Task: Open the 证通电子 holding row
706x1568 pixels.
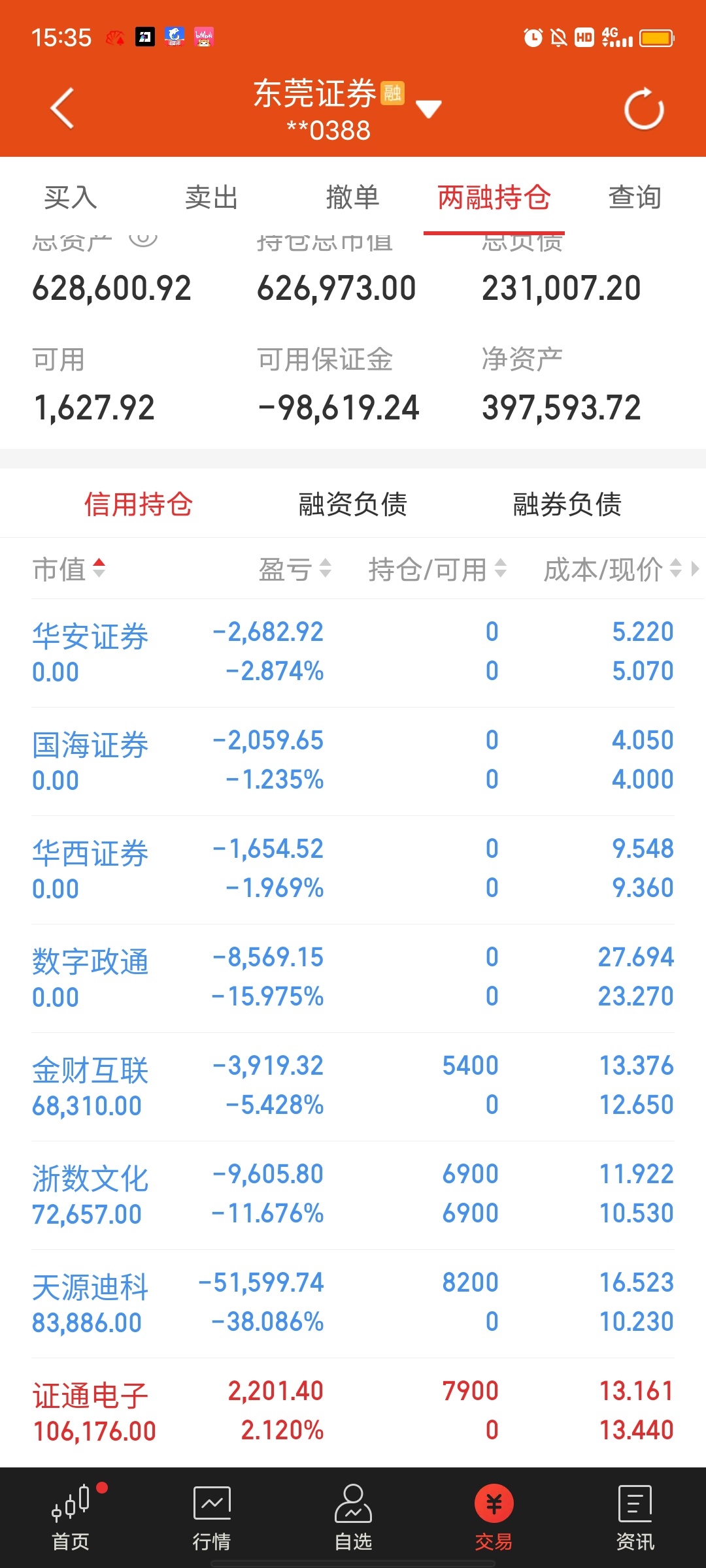Action: 353,1412
